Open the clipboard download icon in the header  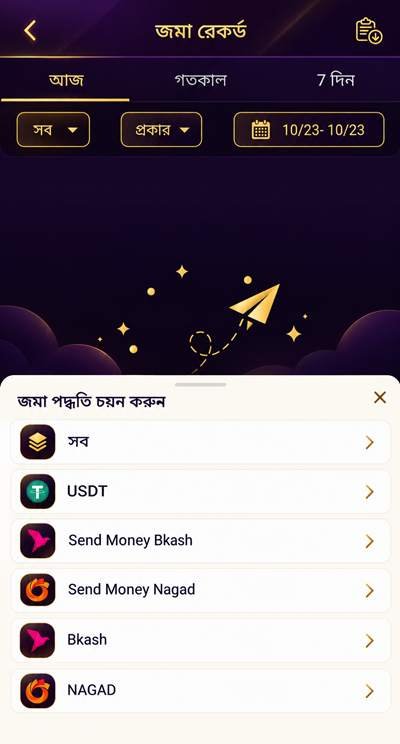pyautogui.click(x=369, y=31)
